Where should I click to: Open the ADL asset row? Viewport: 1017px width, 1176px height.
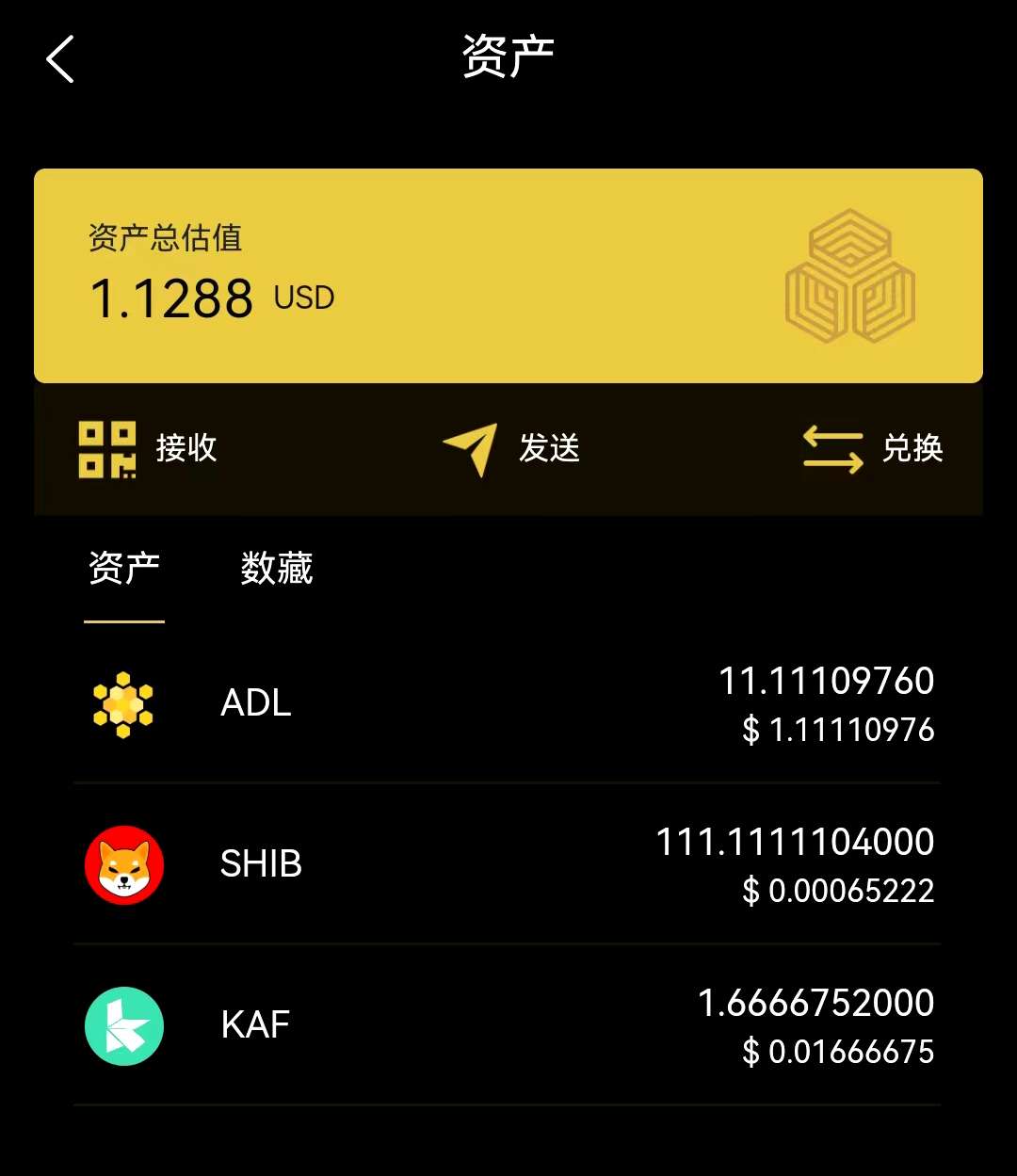pyautogui.click(x=507, y=704)
